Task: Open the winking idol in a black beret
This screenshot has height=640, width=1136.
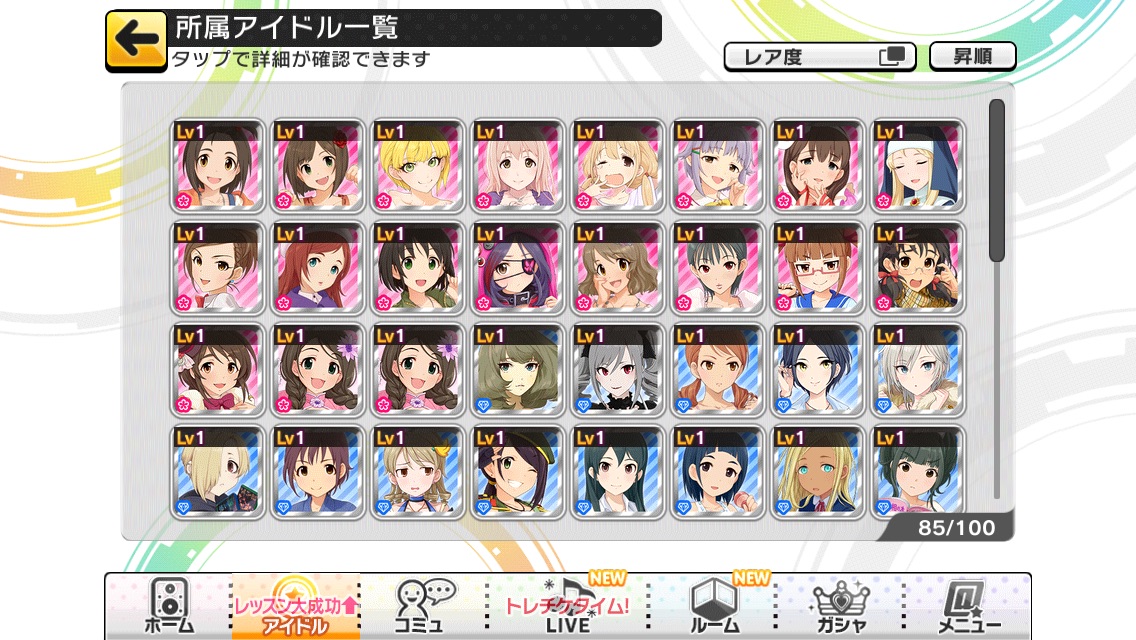Action: point(518,472)
